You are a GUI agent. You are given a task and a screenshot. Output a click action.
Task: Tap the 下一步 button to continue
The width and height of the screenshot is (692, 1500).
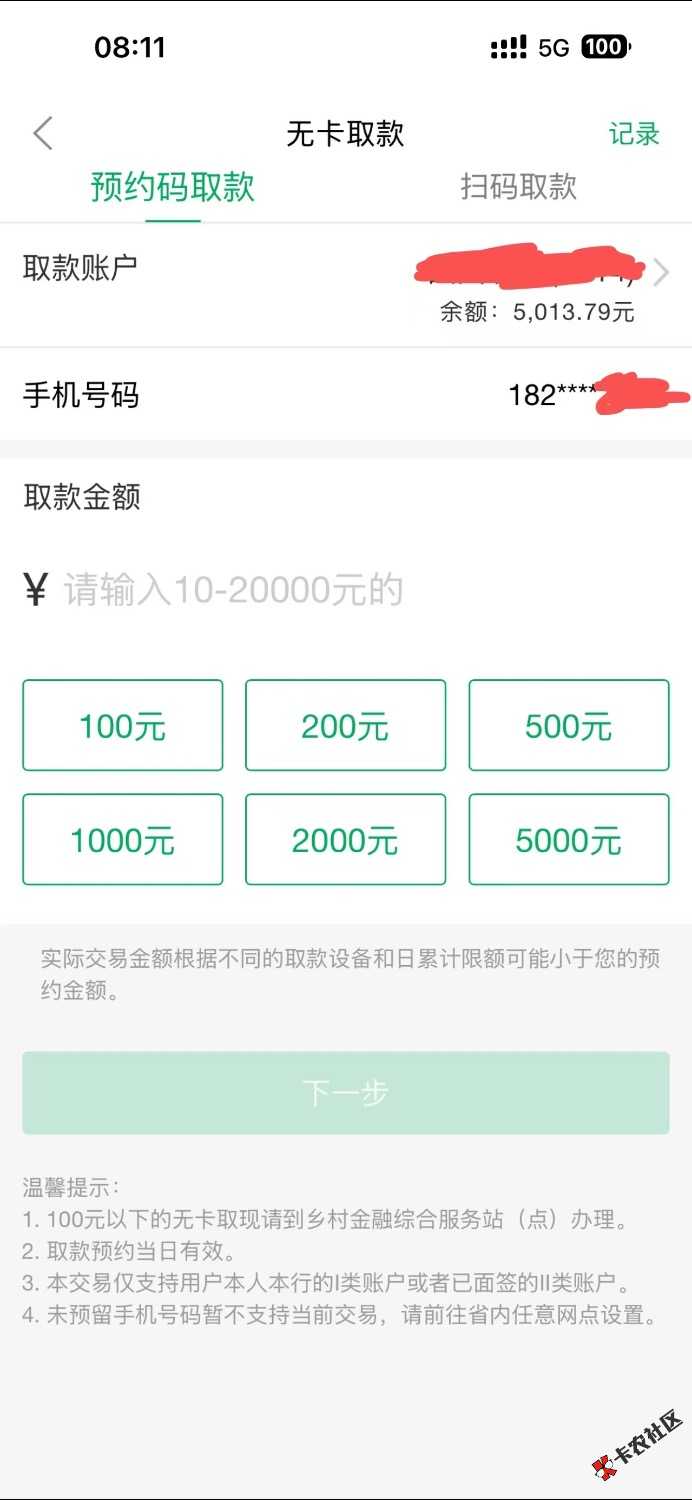click(x=346, y=1093)
